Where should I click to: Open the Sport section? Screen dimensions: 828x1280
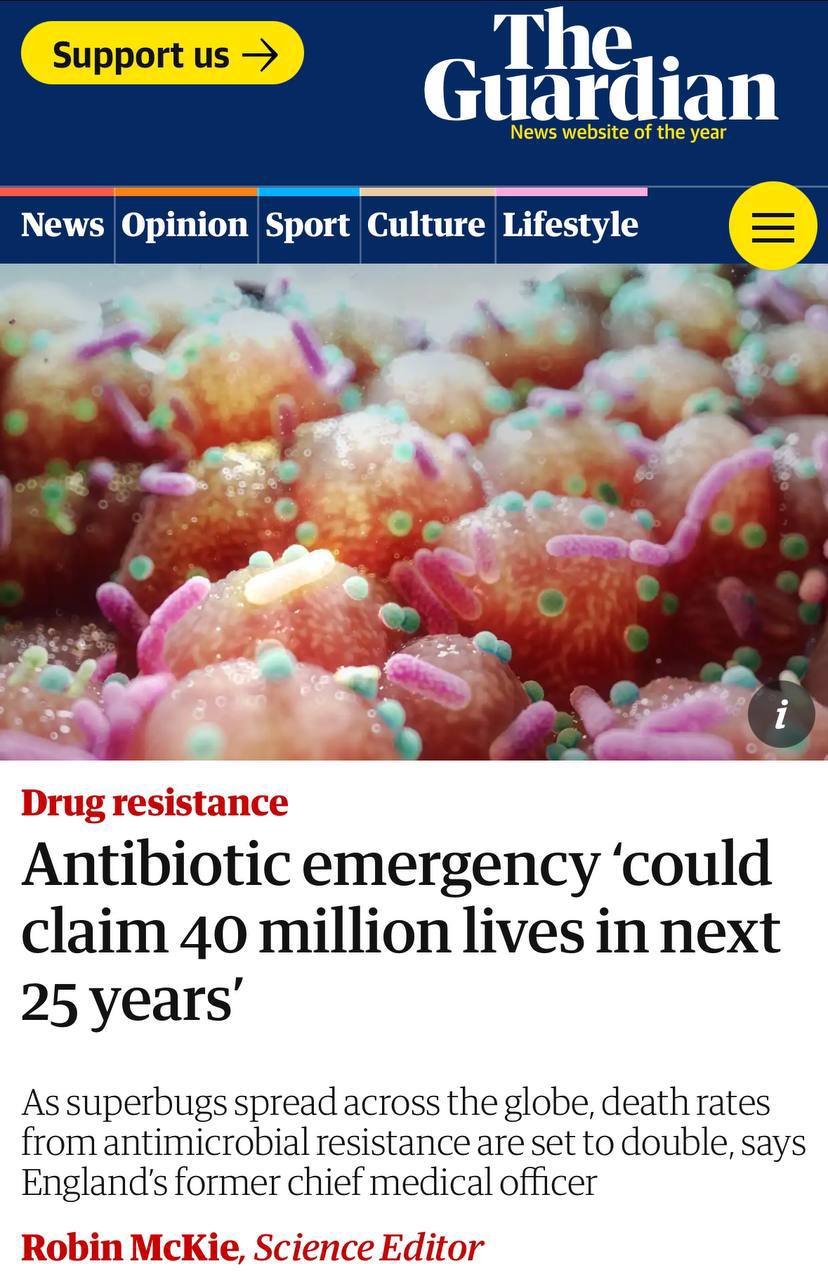(307, 225)
